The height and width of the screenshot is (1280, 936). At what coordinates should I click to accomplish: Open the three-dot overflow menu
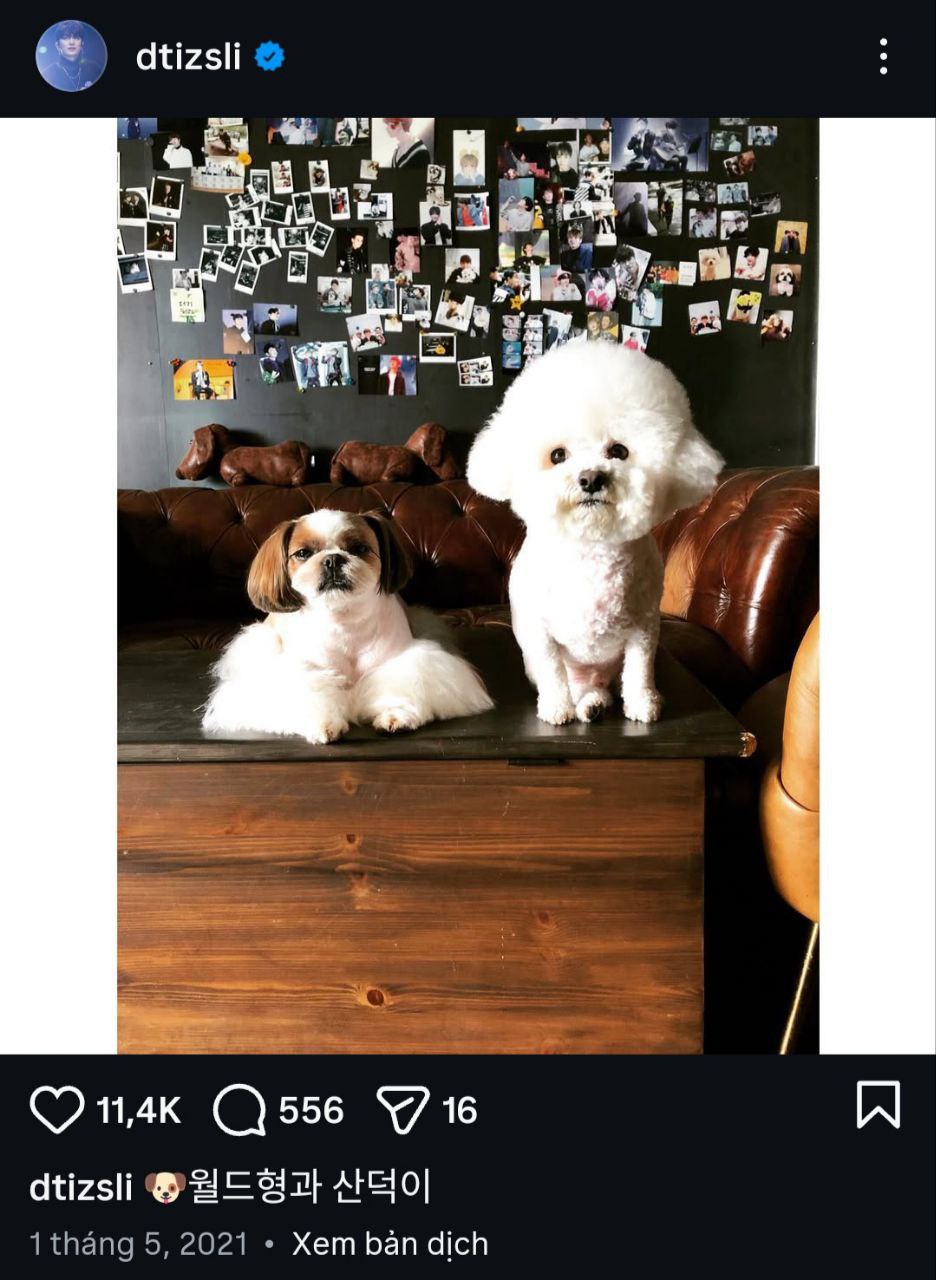(x=882, y=57)
